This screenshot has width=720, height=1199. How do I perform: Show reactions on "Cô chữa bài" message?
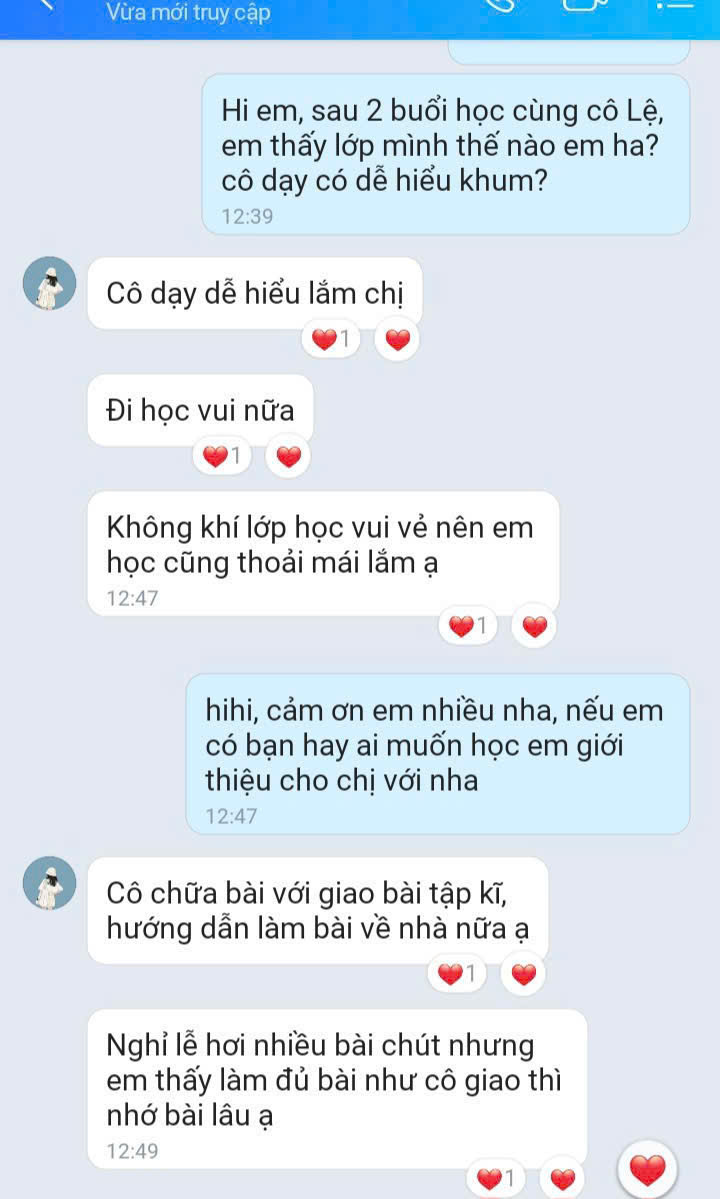click(457, 972)
